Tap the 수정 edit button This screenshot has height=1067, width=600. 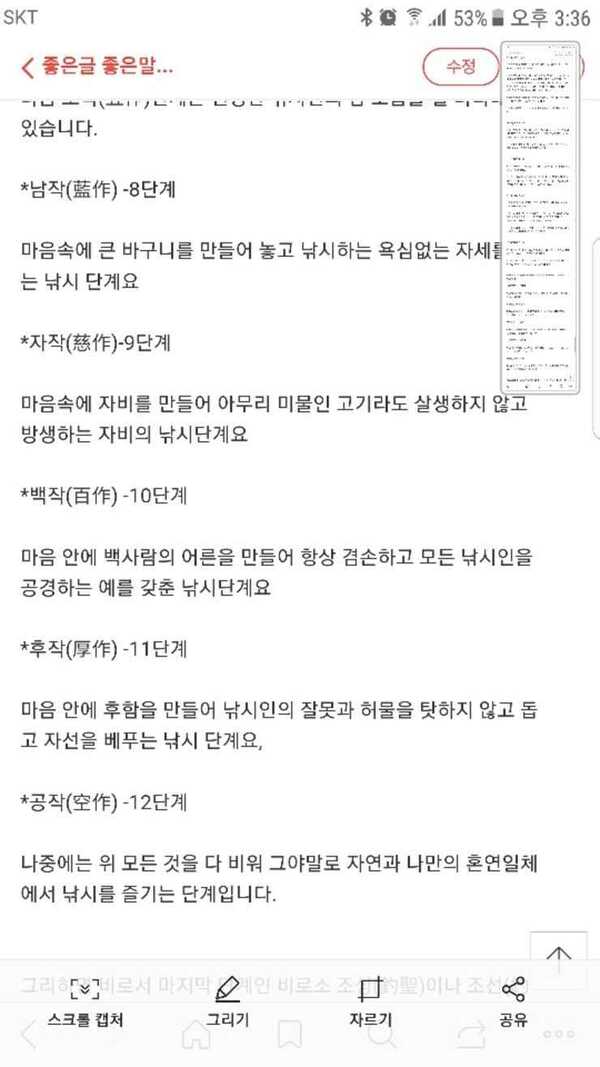tap(461, 67)
